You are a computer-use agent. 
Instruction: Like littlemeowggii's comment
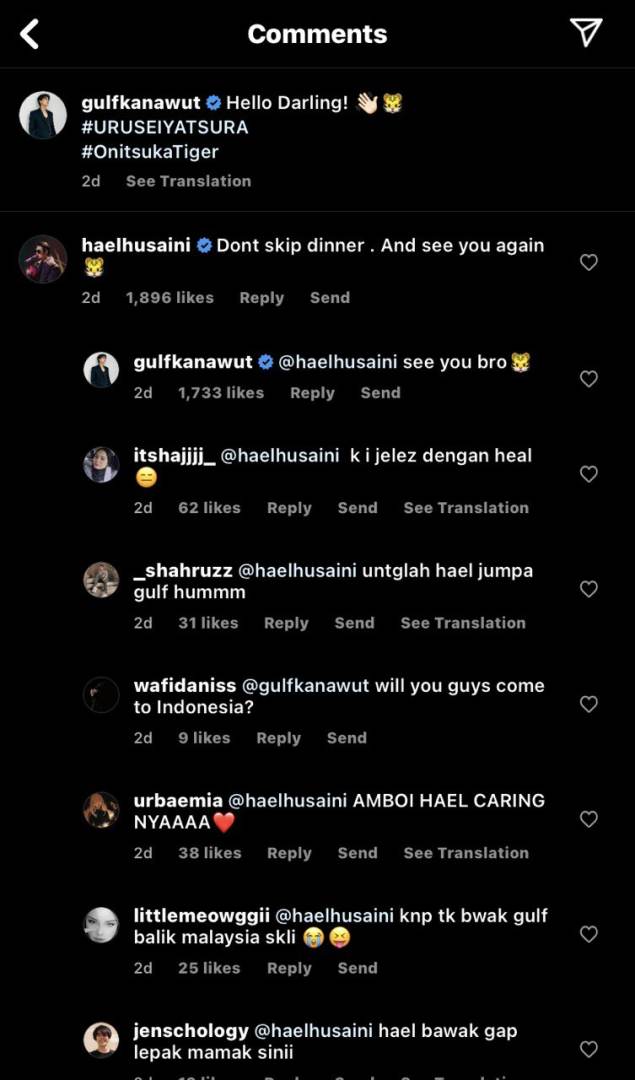[x=589, y=934]
